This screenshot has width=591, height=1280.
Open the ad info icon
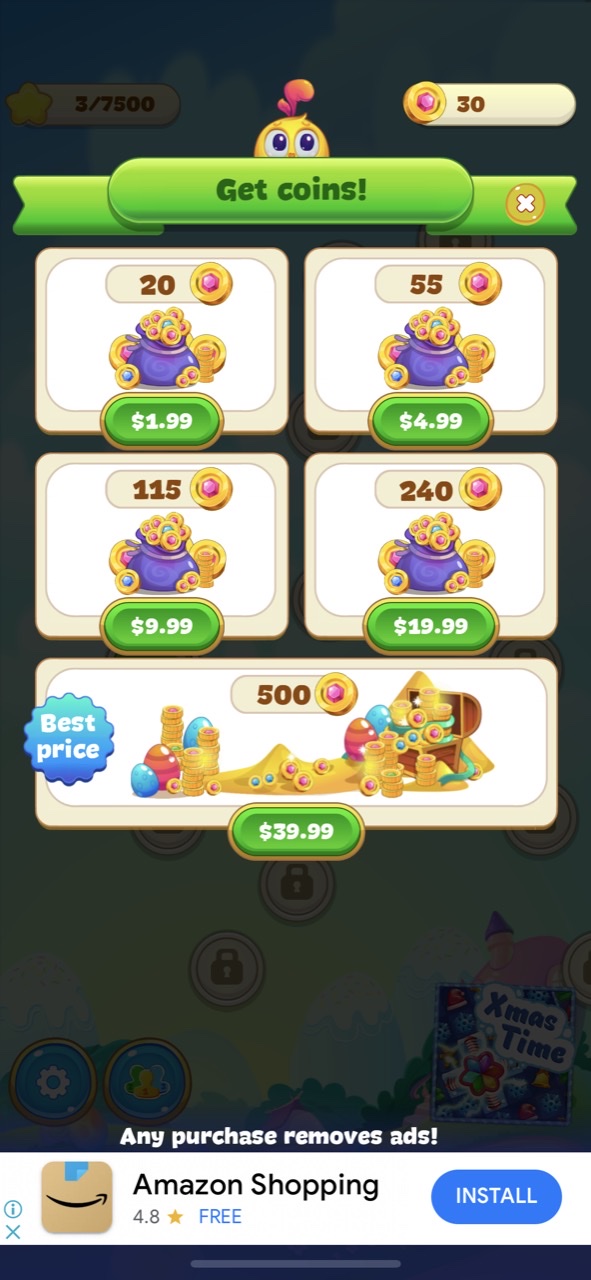tap(13, 1209)
